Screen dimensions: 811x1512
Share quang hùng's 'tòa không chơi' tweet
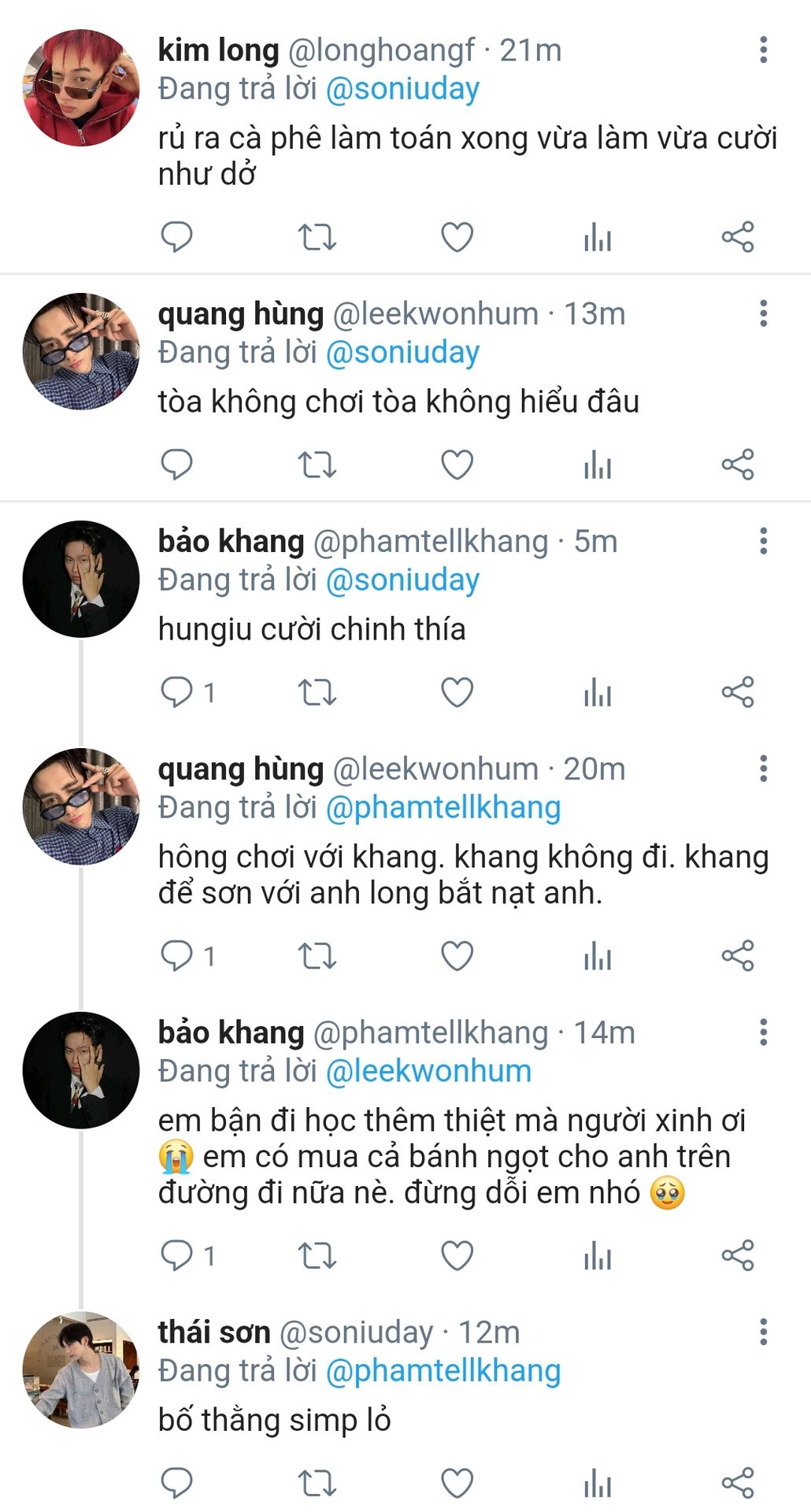click(x=738, y=465)
